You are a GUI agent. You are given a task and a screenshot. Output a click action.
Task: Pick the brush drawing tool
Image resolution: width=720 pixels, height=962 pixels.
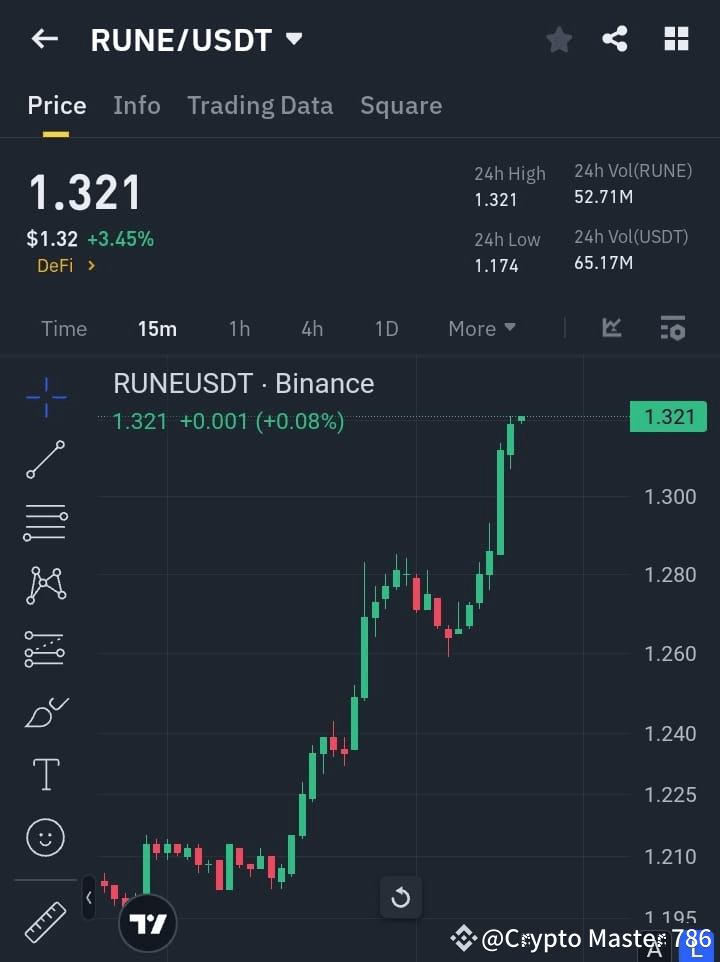[45, 712]
